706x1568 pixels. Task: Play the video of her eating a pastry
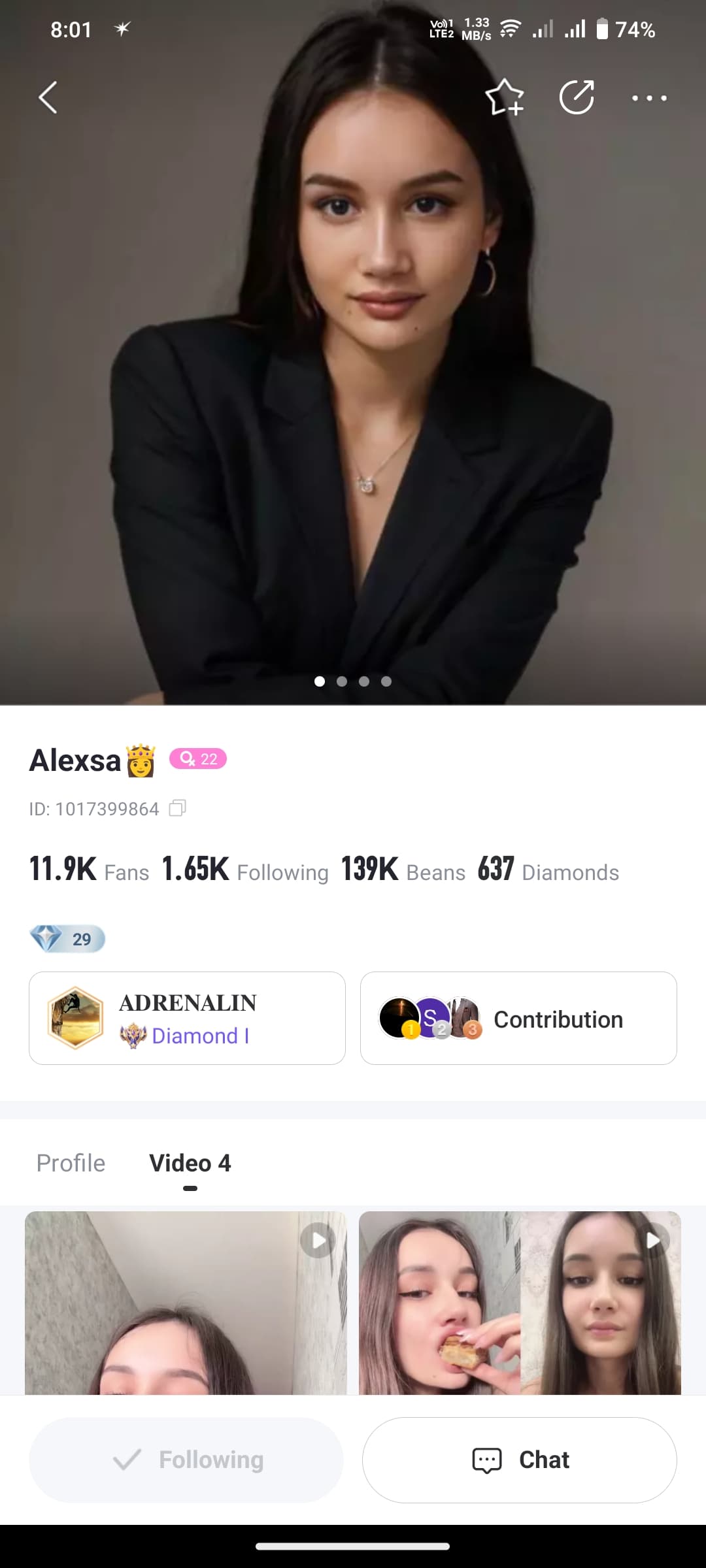[520, 1303]
